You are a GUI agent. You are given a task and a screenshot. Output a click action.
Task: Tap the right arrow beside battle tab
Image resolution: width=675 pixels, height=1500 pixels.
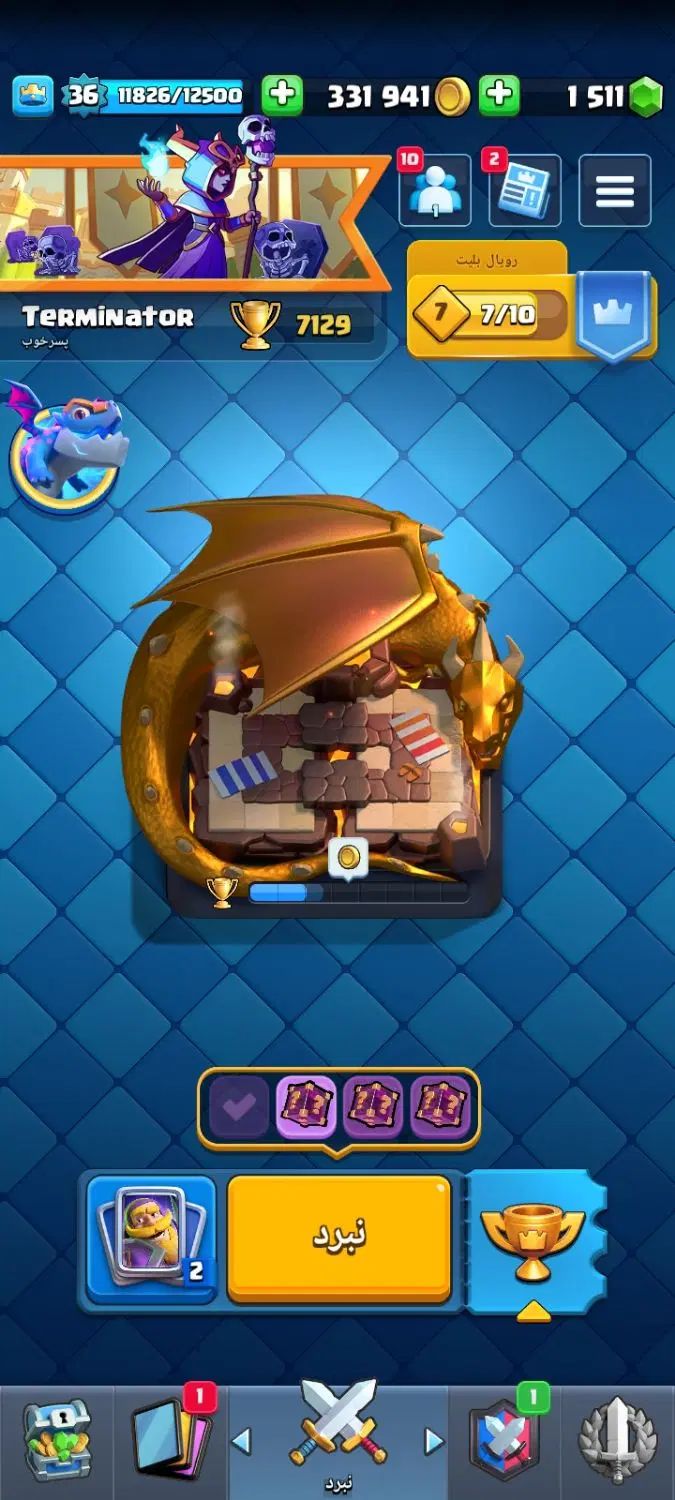click(x=434, y=1441)
